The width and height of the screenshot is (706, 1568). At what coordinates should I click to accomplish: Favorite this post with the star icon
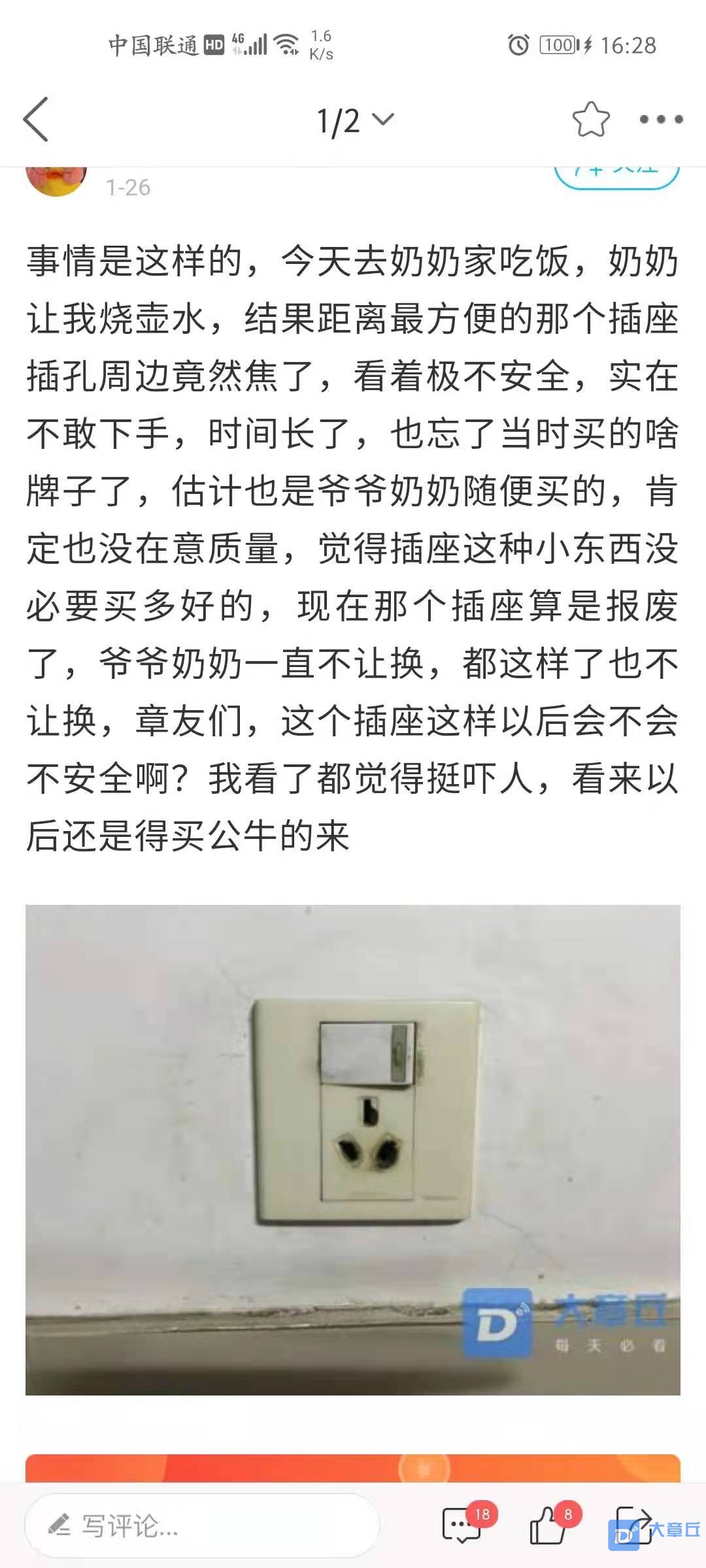pyautogui.click(x=590, y=120)
